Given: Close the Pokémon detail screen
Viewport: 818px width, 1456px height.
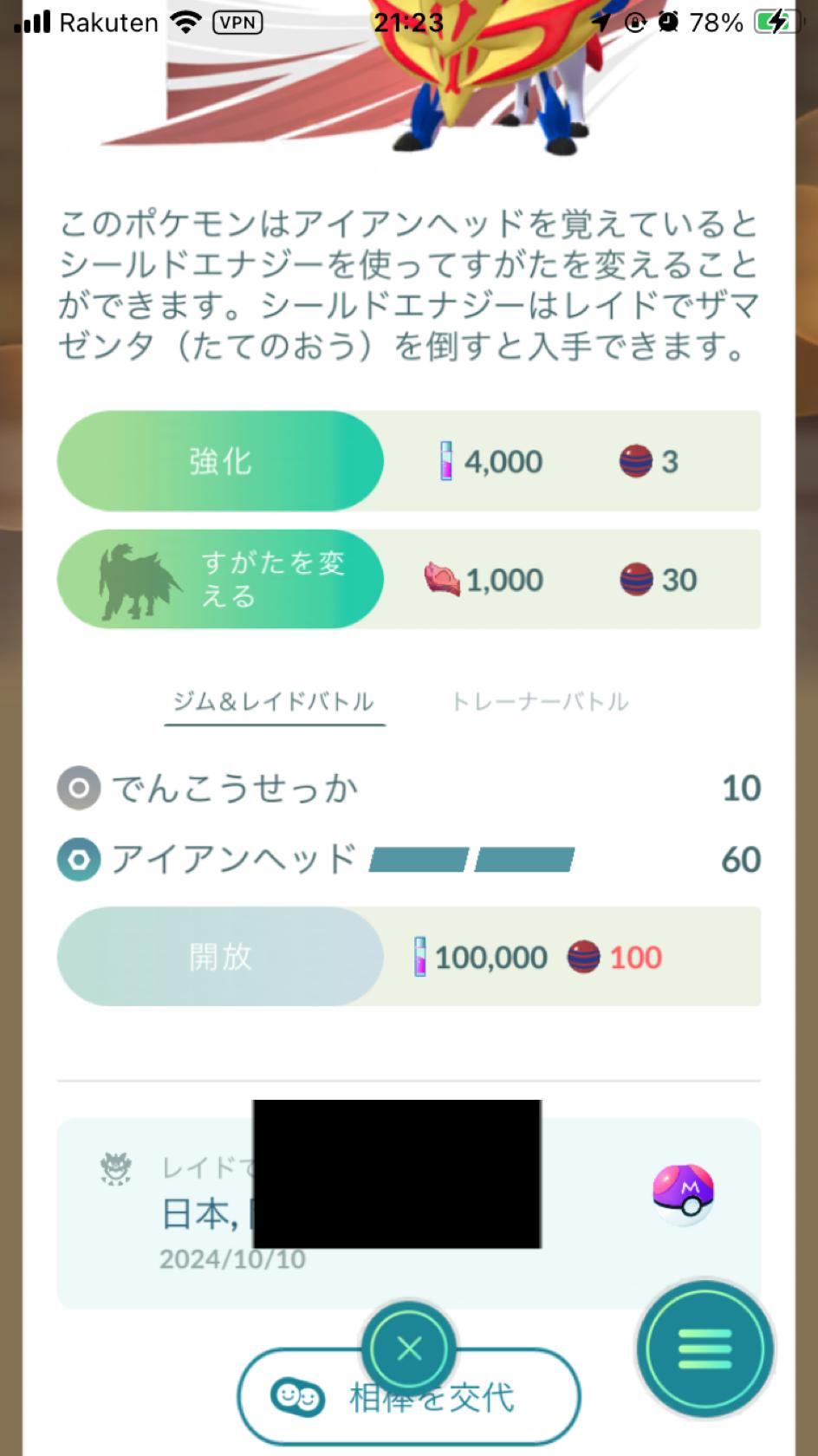Looking at the screenshot, I should click(x=409, y=1349).
